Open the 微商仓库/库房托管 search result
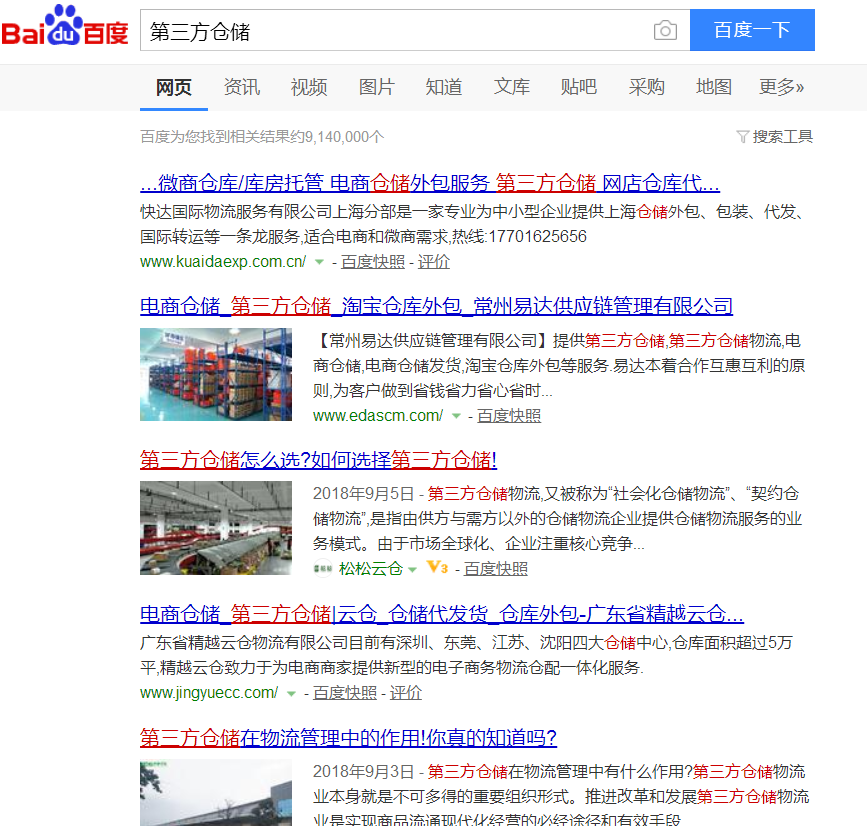 click(x=430, y=183)
